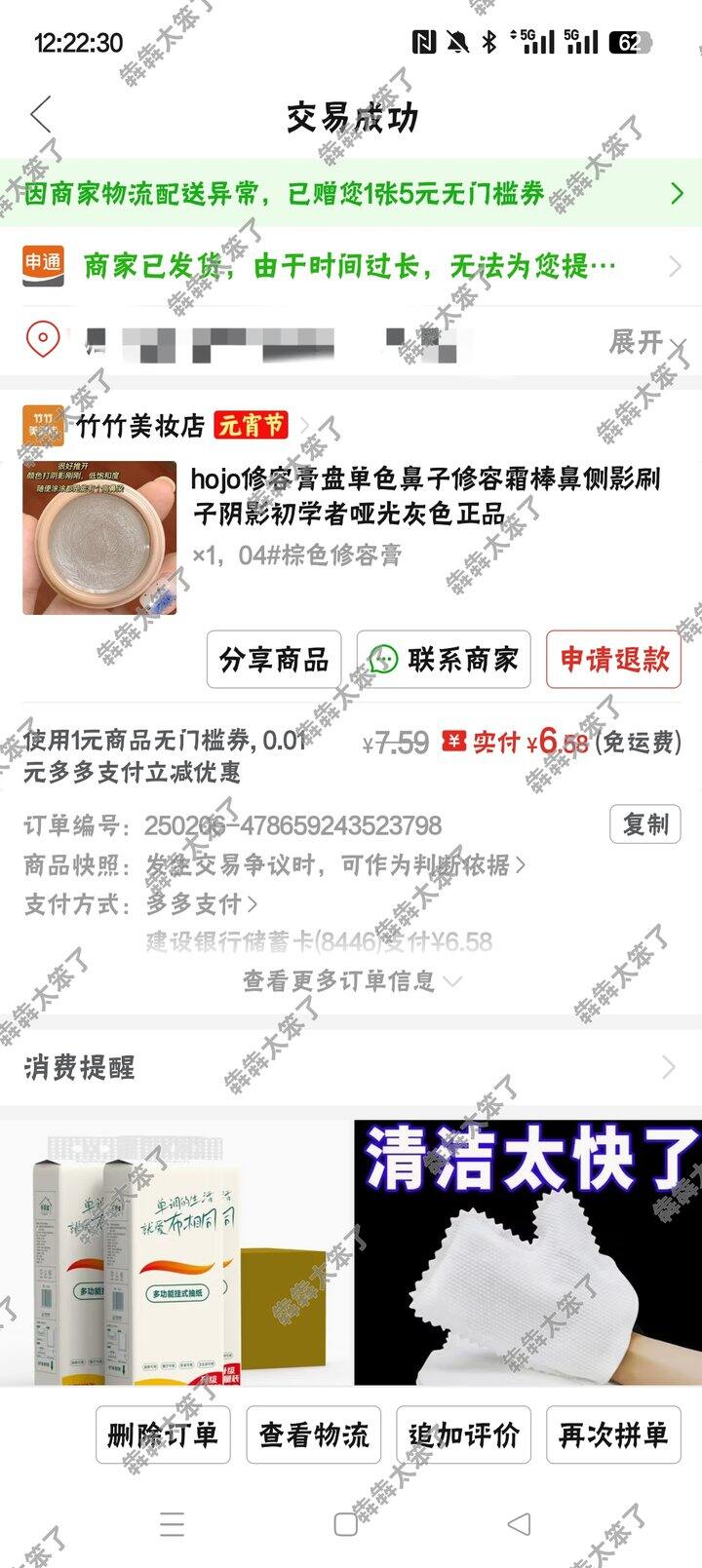Open the 多功能挂式抽纸 product card
Screen dimensions: 702x1568
point(174,1252)
